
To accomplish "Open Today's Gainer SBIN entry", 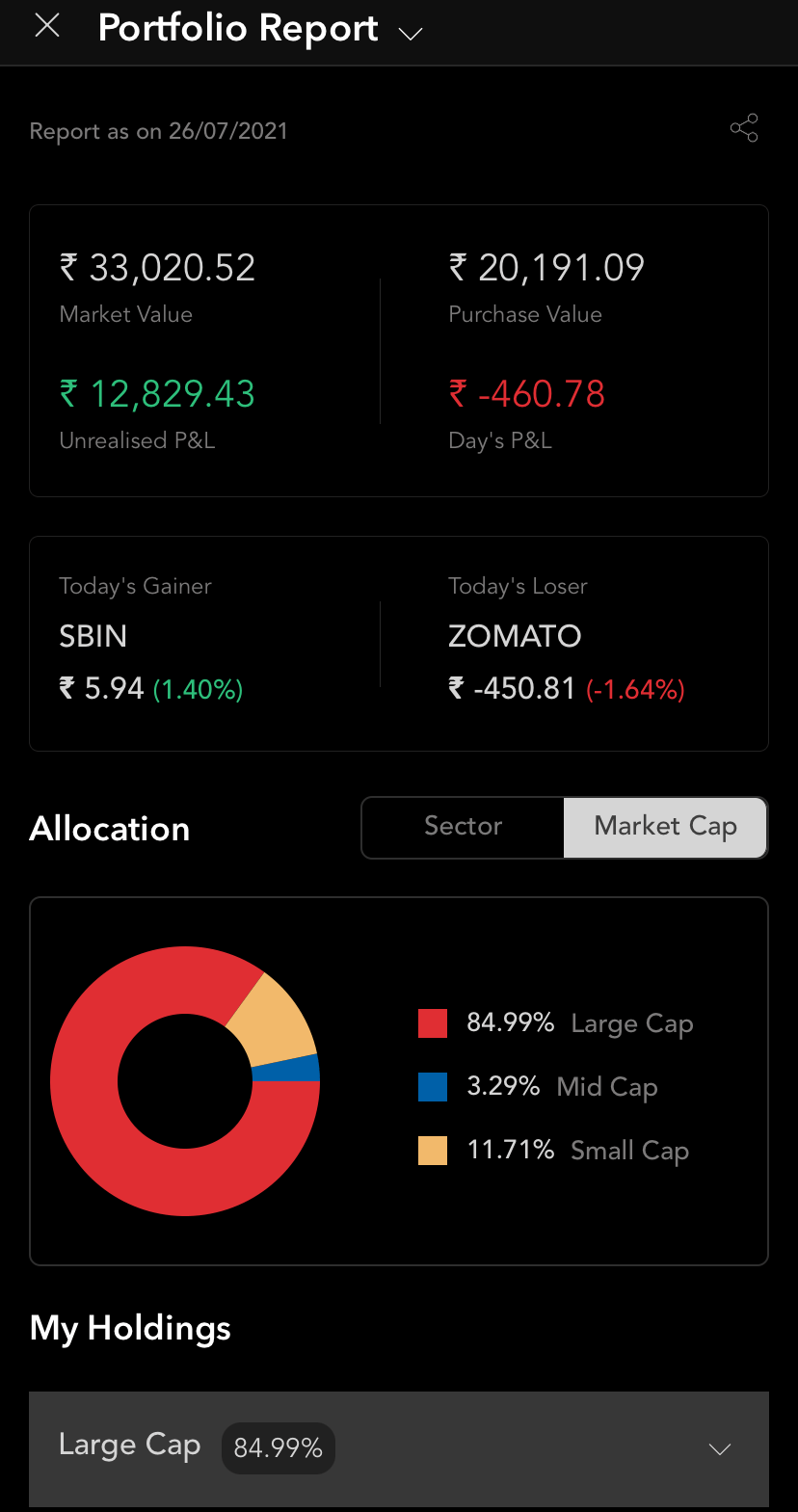I will click(x=93, y=636).
